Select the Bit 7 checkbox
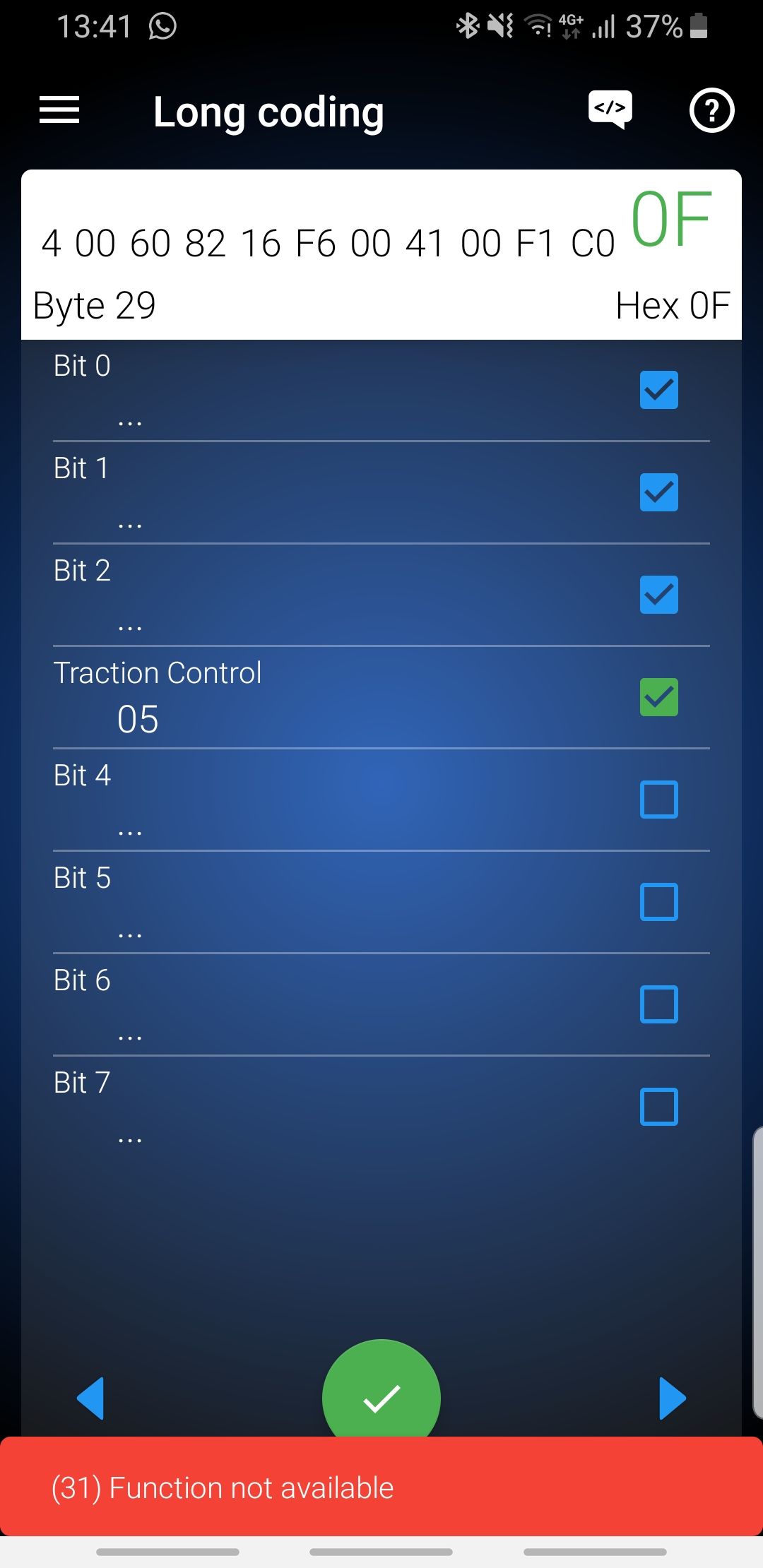The image size is (763, 1568). tap(658, 1107)
